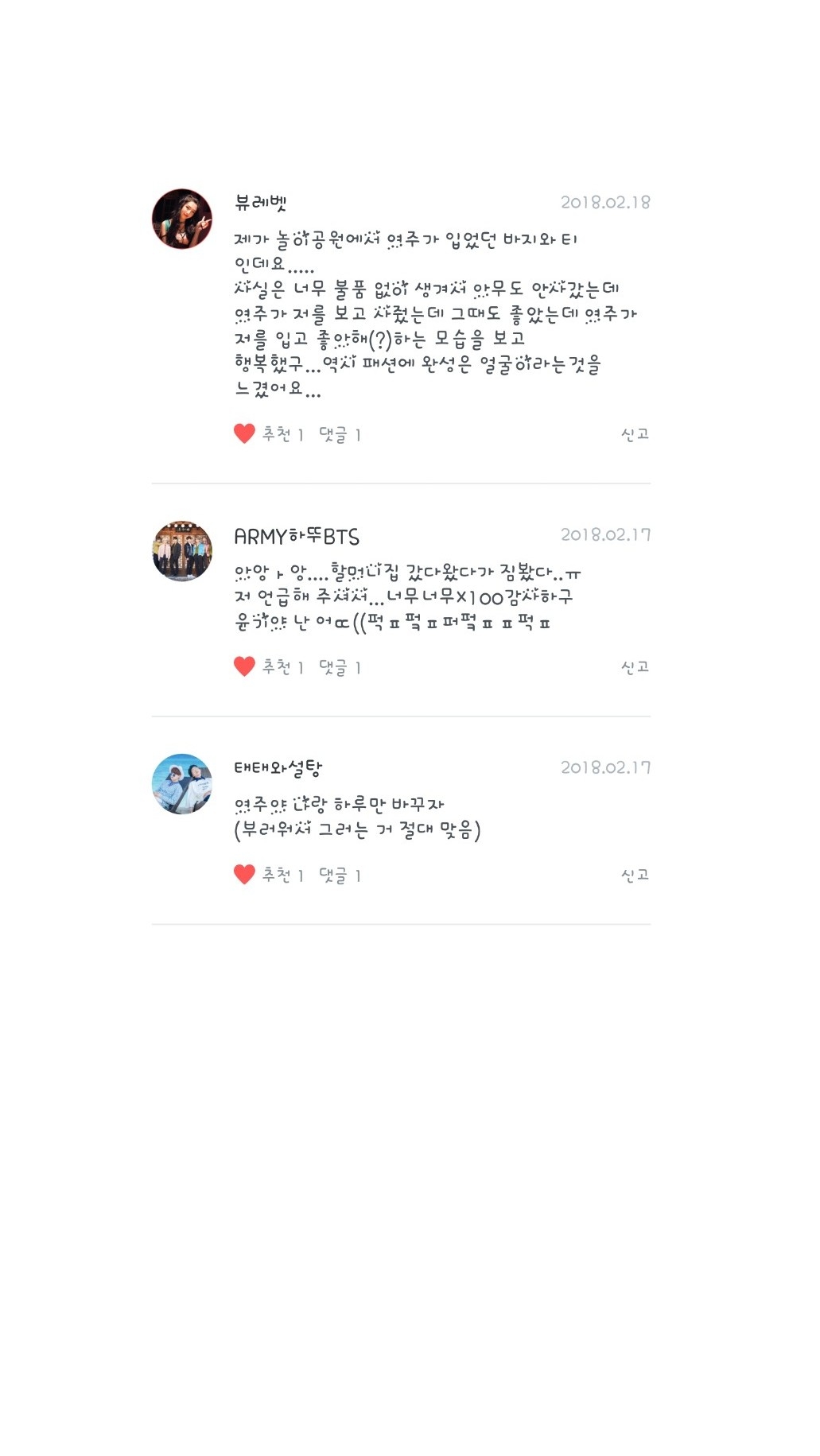Like the comment by 뷰레벳
The height and width of the screenshot is (1456, 820).
(244, 433)
